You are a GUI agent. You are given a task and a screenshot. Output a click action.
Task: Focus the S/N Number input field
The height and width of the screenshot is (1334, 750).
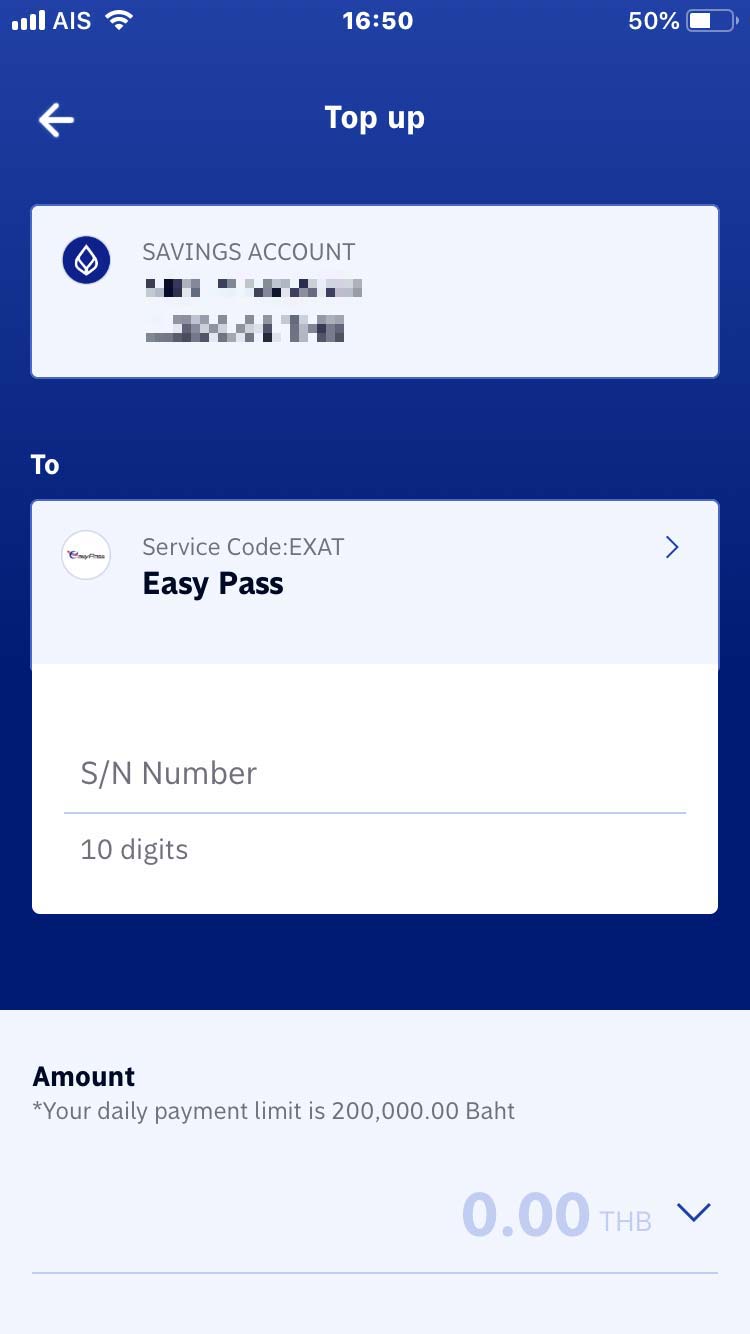click(375, 774)
